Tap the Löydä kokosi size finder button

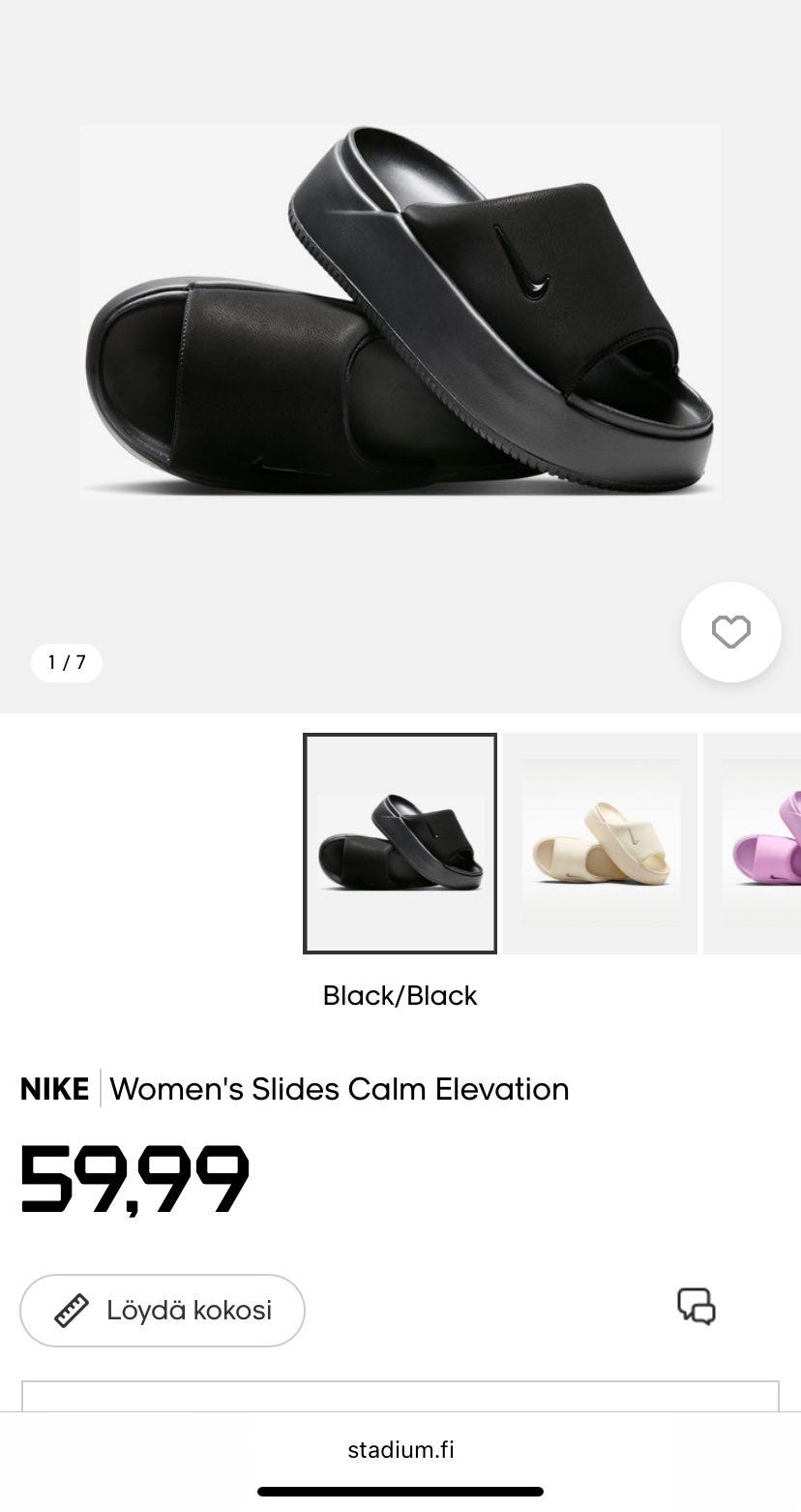click(163, 1311)
